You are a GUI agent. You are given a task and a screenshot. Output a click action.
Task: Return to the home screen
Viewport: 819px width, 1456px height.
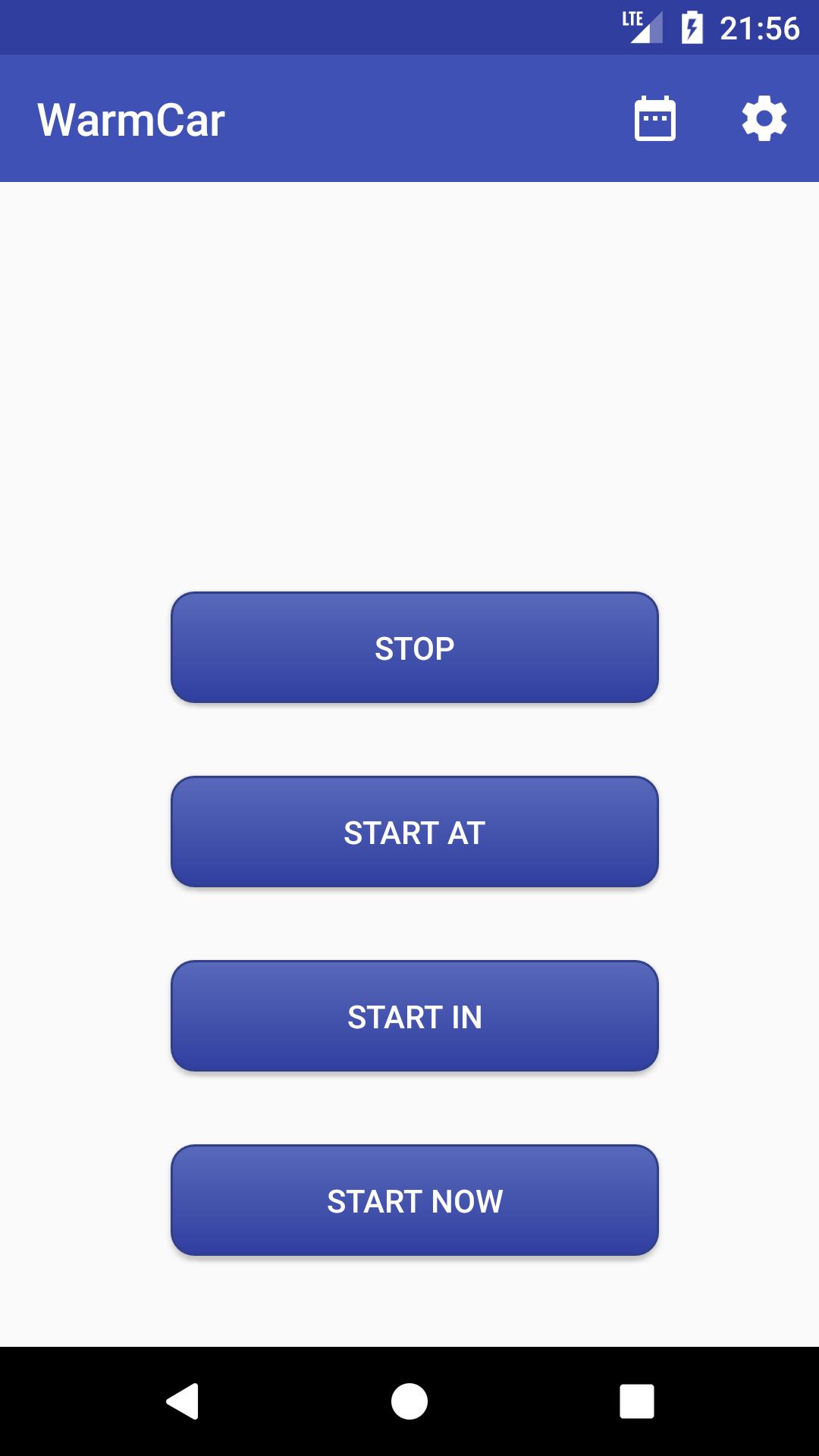tap(409, 1401)
